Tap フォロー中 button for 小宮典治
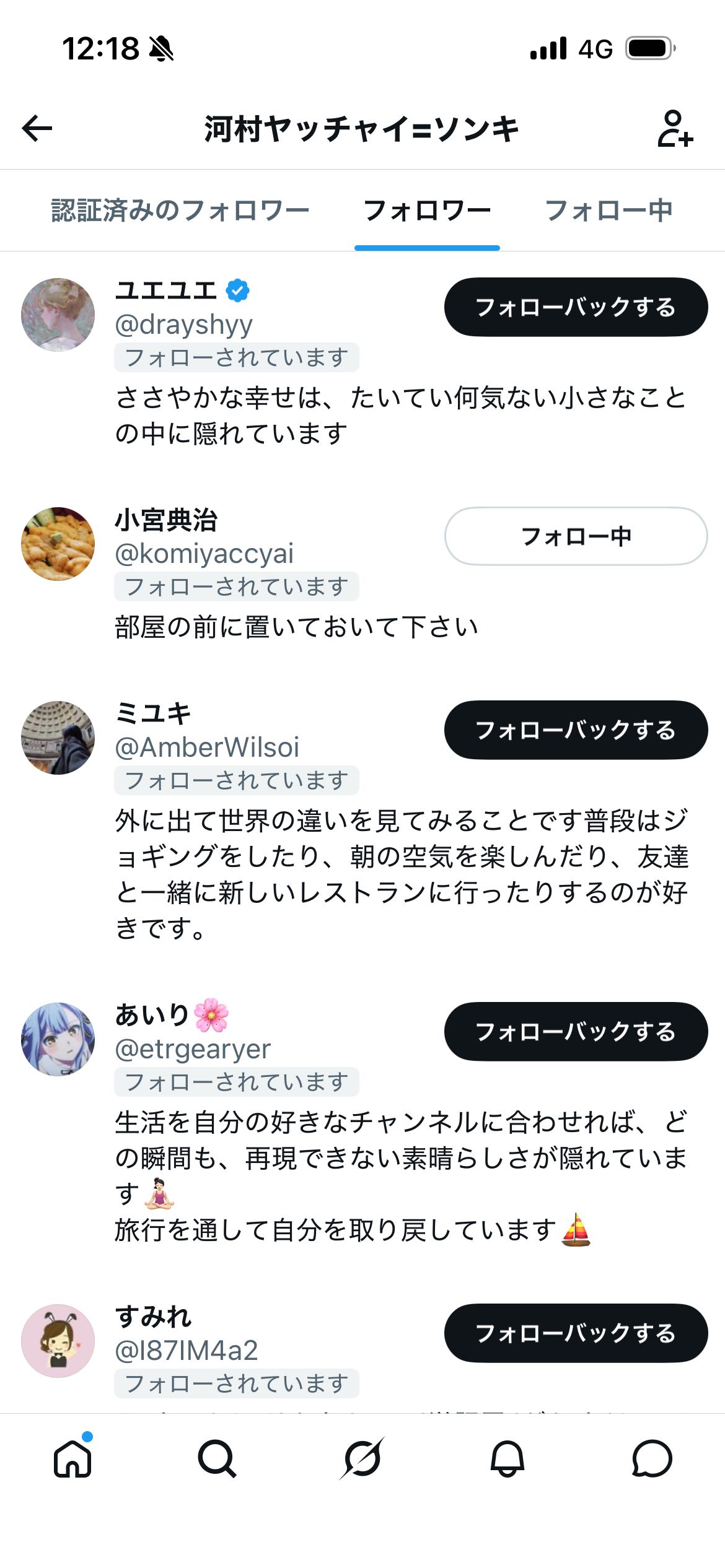This screenshot has height=1568, width=725. pos(576,536)
